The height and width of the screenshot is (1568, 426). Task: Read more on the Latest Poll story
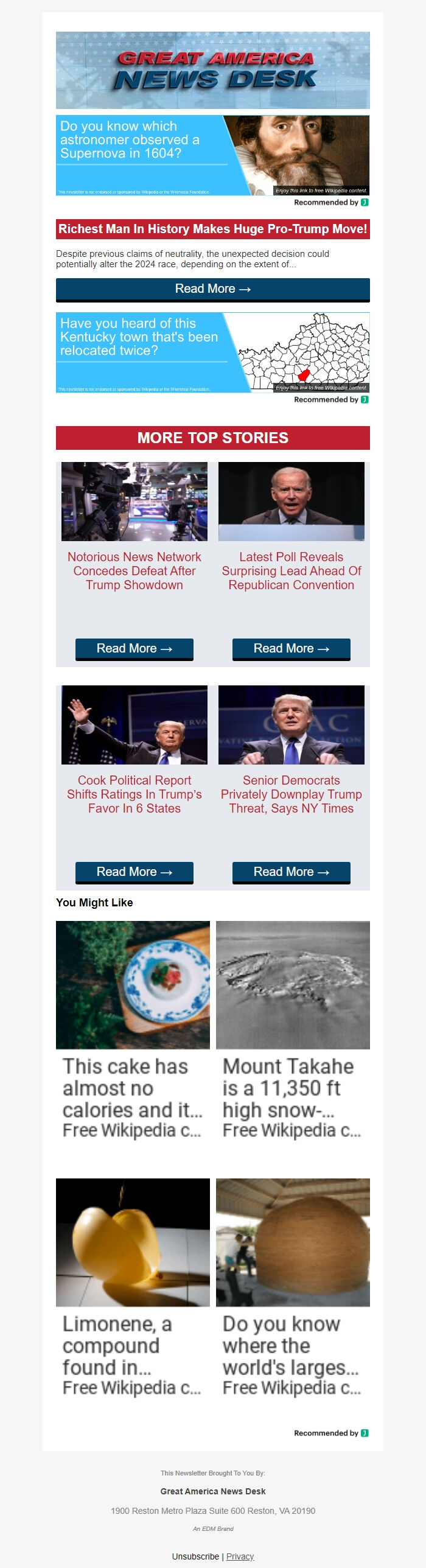tap(291, 649)
